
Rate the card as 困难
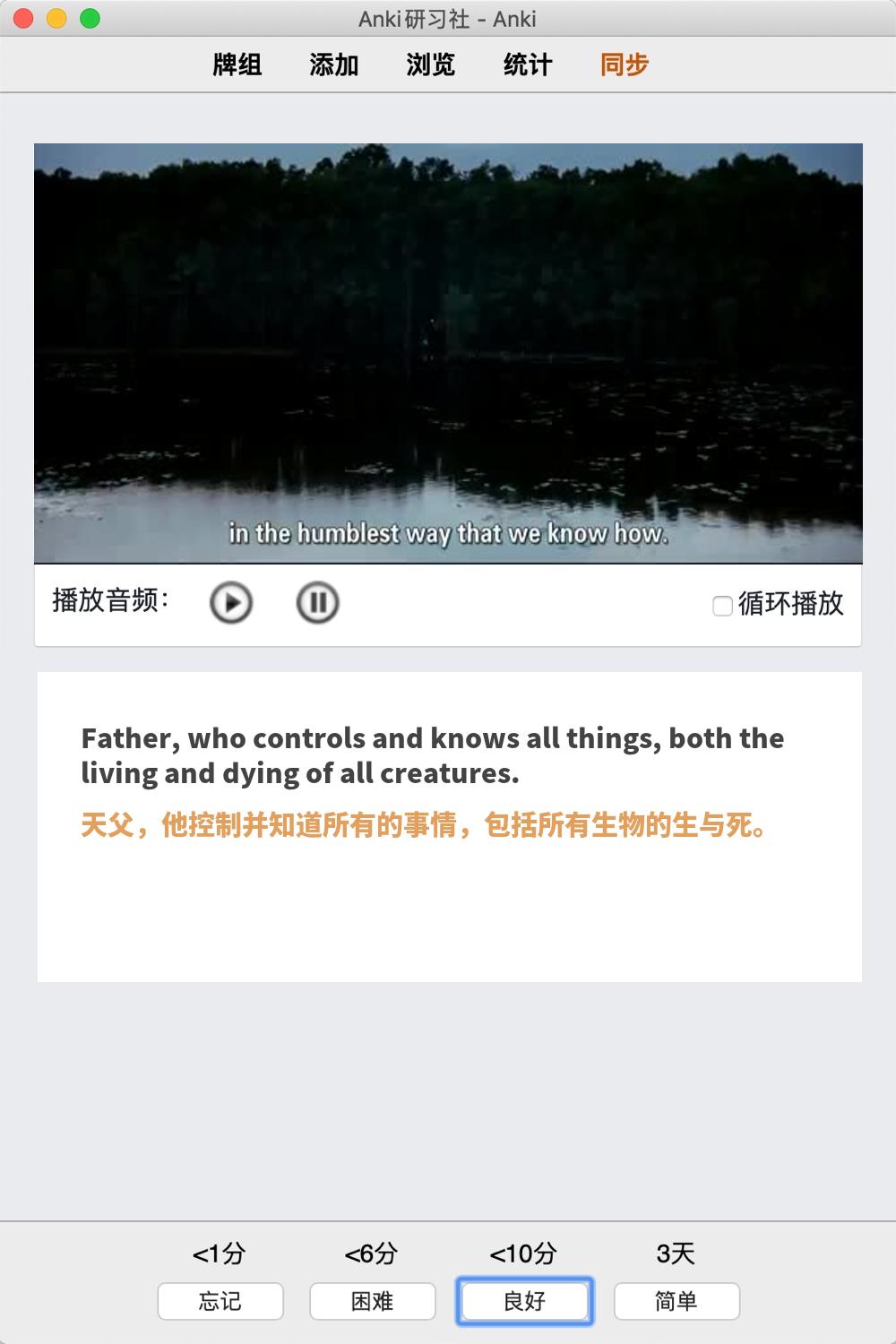373,1301
